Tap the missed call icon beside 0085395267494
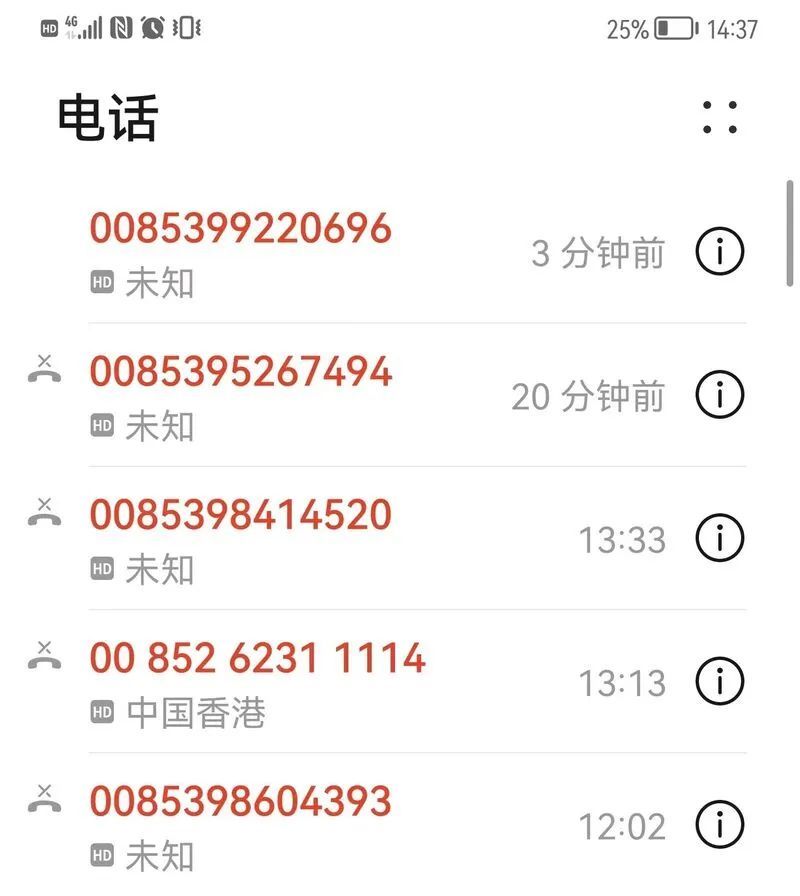 tap(46, 370)
